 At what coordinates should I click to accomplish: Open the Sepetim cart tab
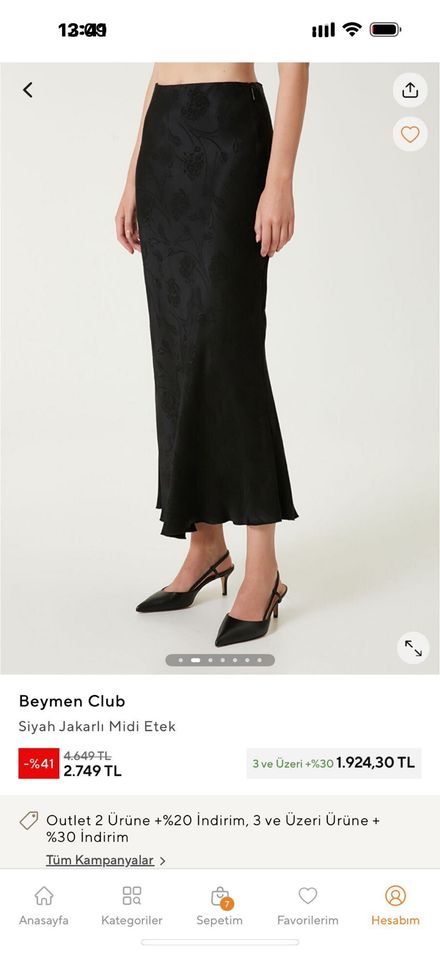(219, 906)
